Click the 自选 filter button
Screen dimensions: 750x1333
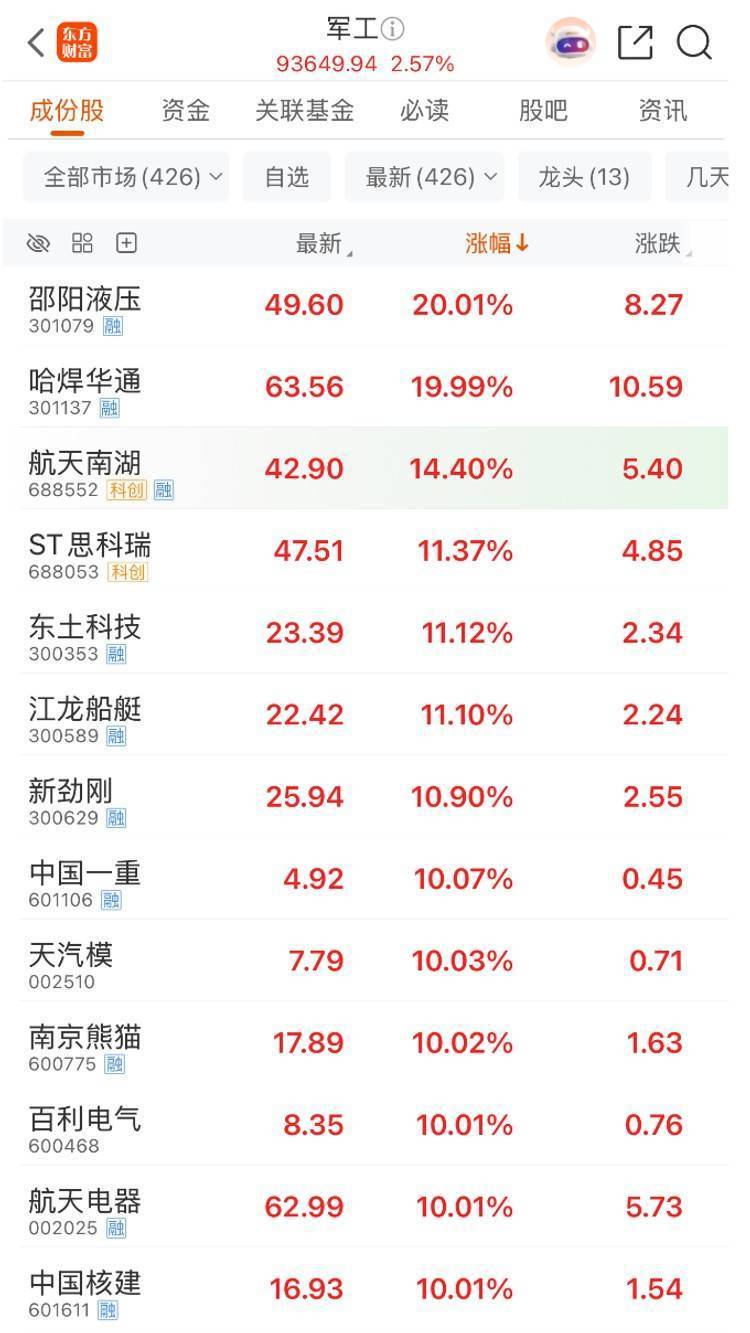coord(286,176)
